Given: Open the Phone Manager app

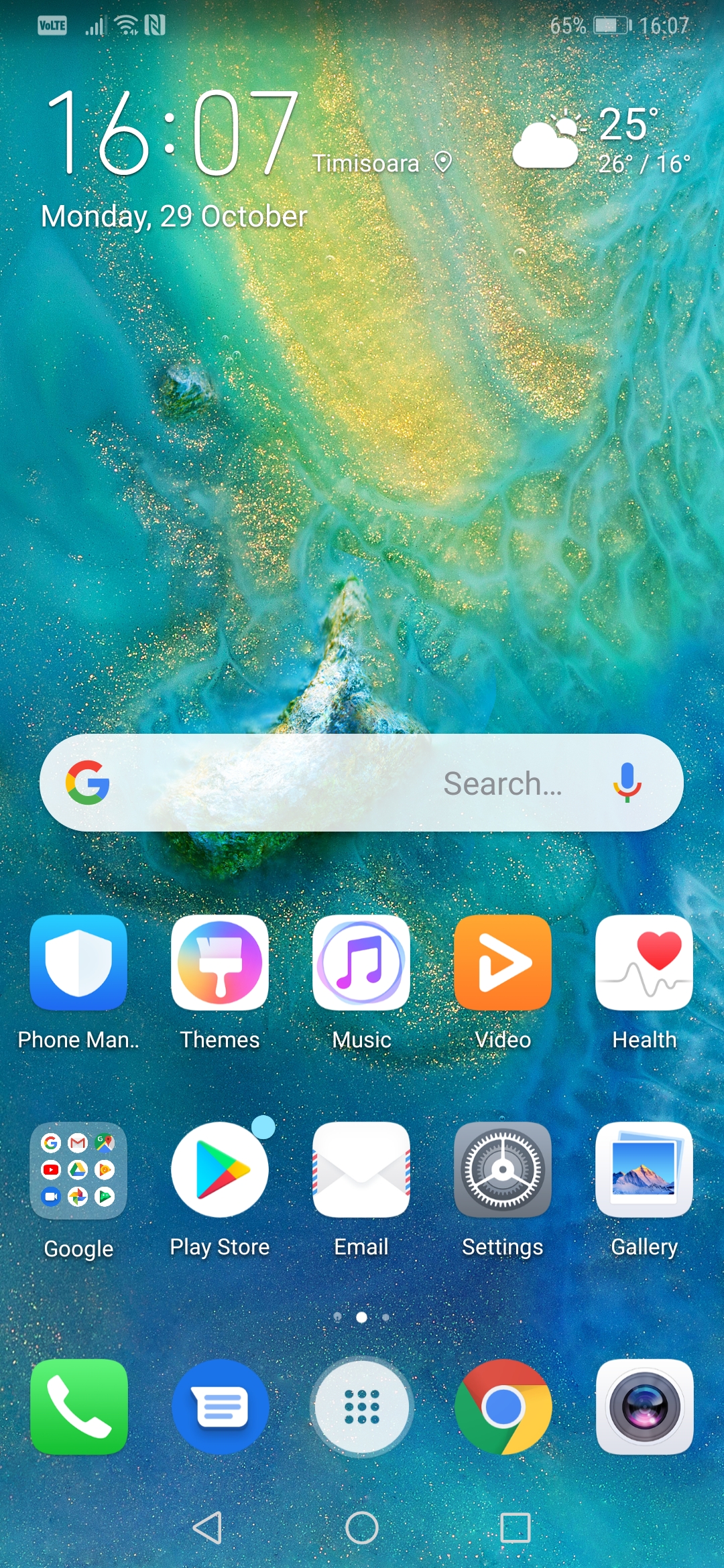Looking at the screenshot, I should click(x=78, y=963).
